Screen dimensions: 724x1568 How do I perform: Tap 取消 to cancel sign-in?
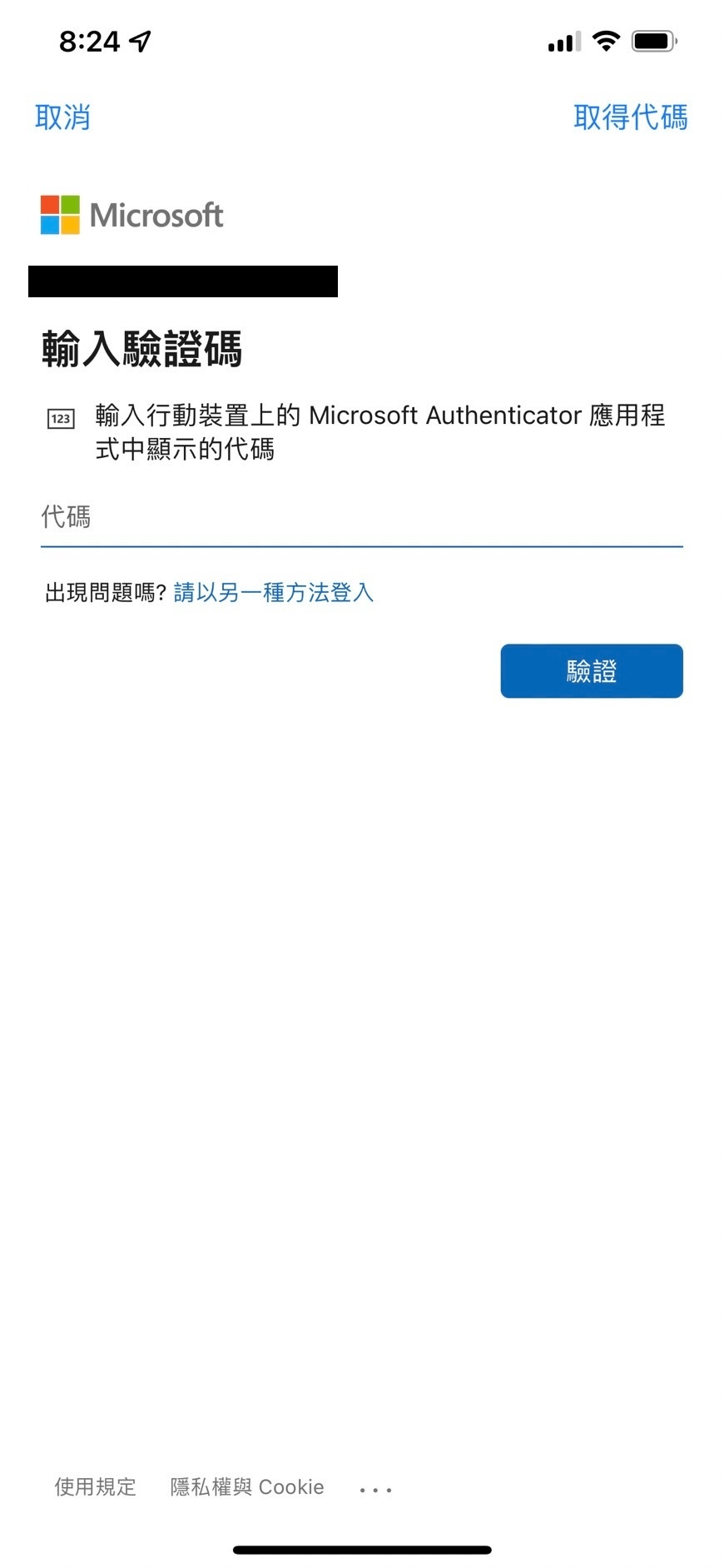click(62, 117)
